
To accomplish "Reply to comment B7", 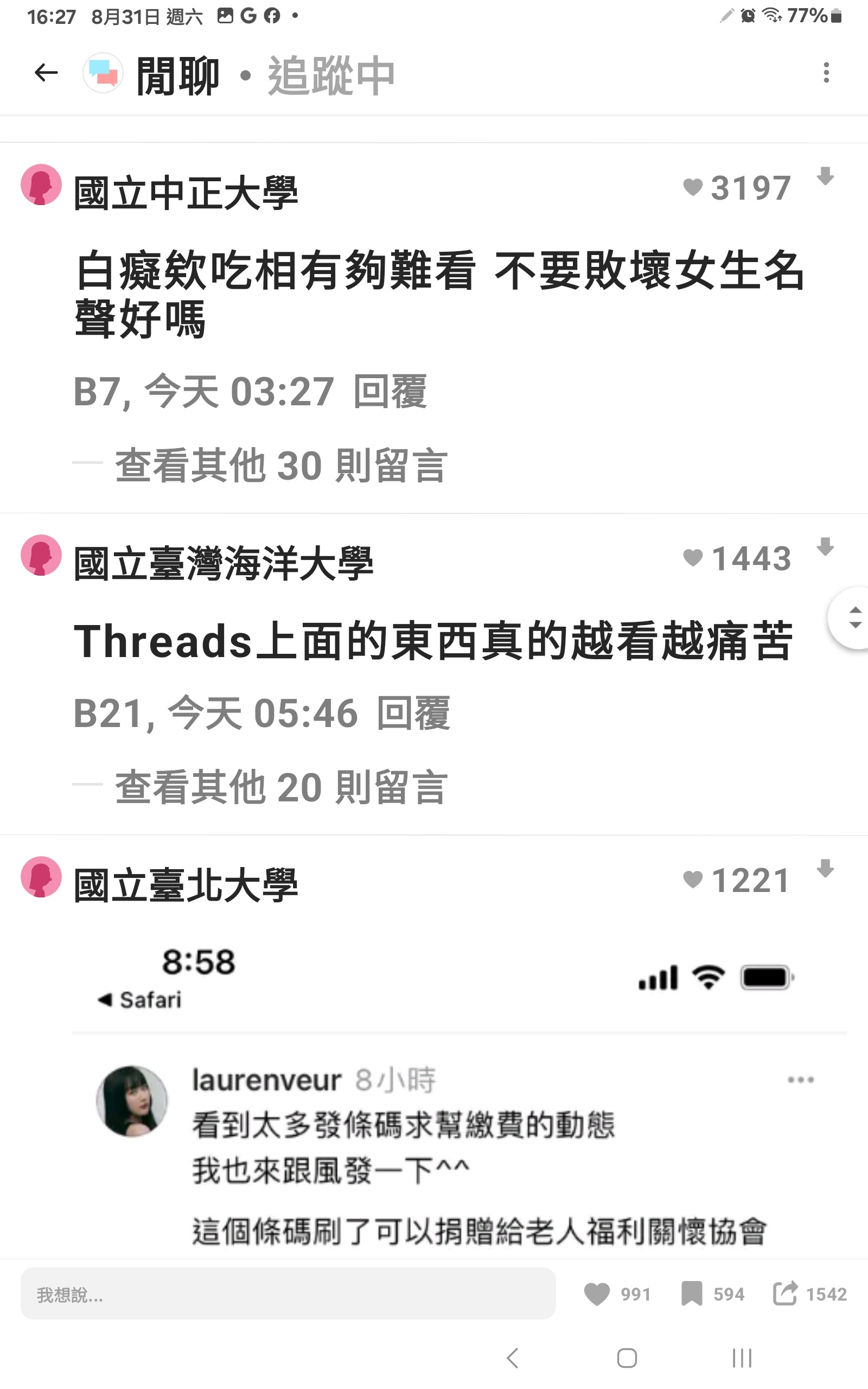I will (x=390, y=391).
